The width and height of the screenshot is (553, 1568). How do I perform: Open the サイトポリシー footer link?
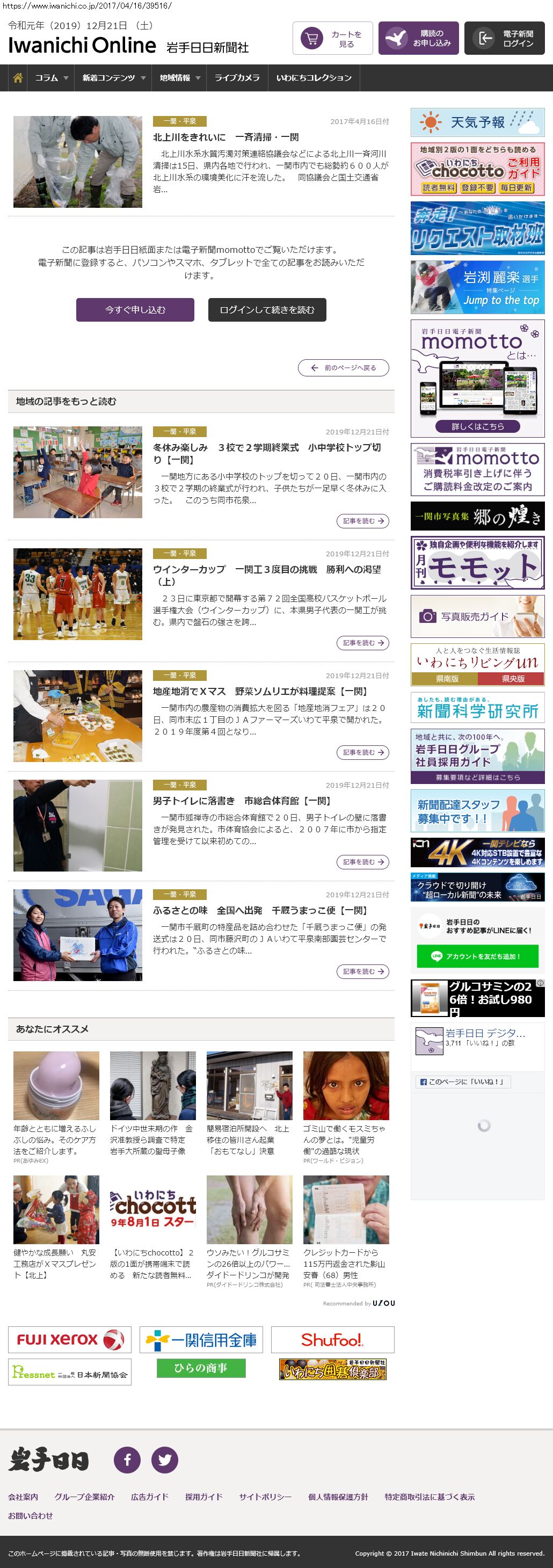pos(265,1497)
